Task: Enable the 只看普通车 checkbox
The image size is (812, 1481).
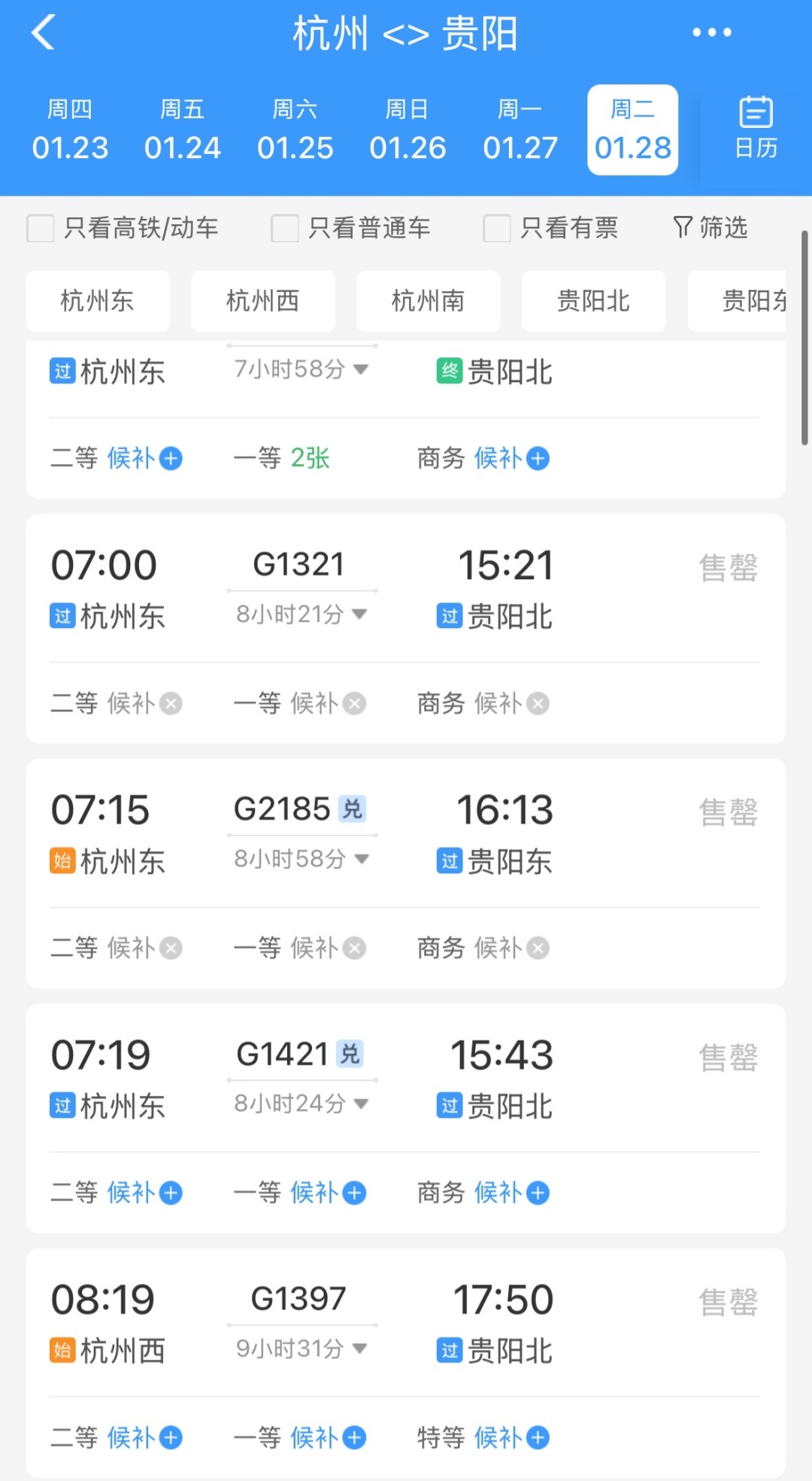Action: pos(283,228)
